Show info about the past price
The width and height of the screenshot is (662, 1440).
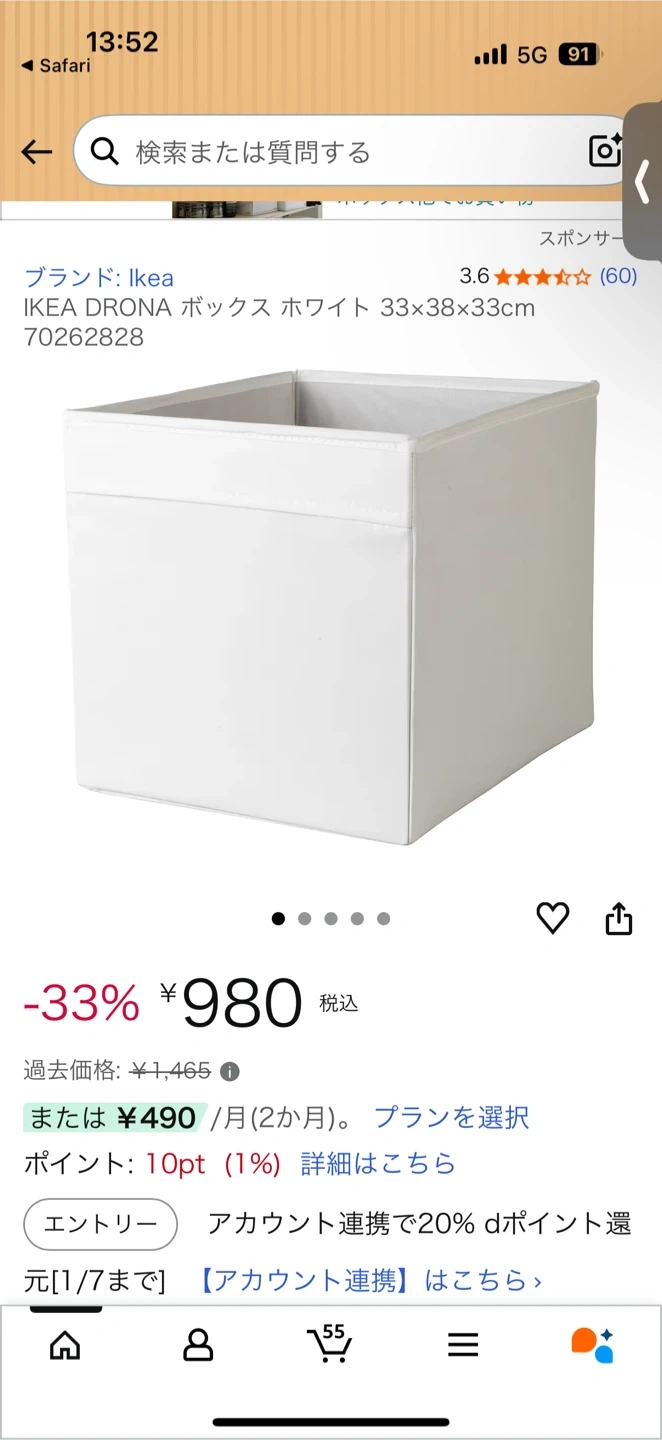tap(230, 1072)
